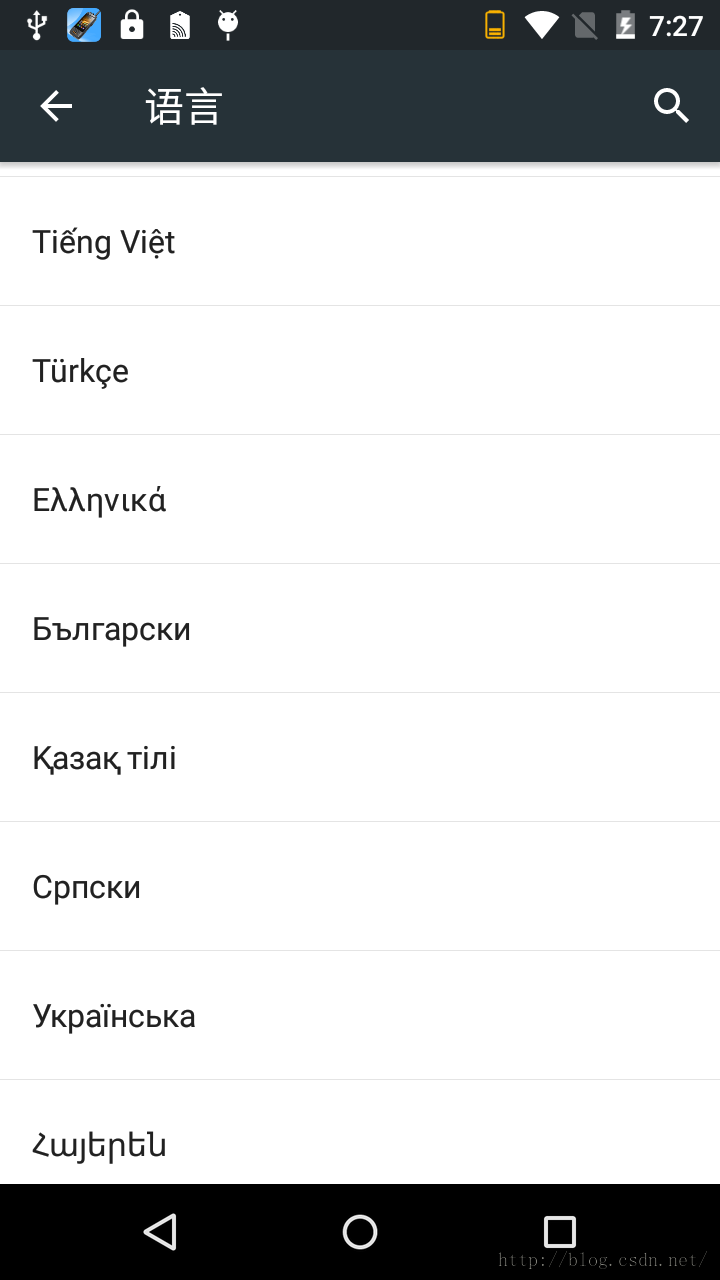Pick Български language
Screen dimensions: 720x1280
(x=360, y=628)
